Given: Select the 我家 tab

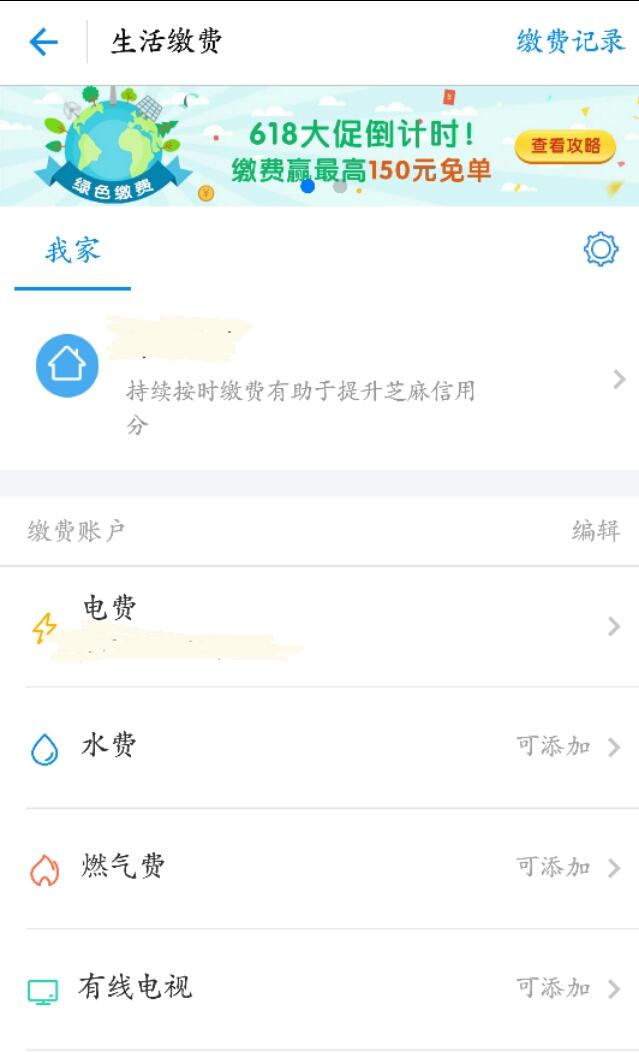Looking at the screenshot, I should click(x=73, y=251).
